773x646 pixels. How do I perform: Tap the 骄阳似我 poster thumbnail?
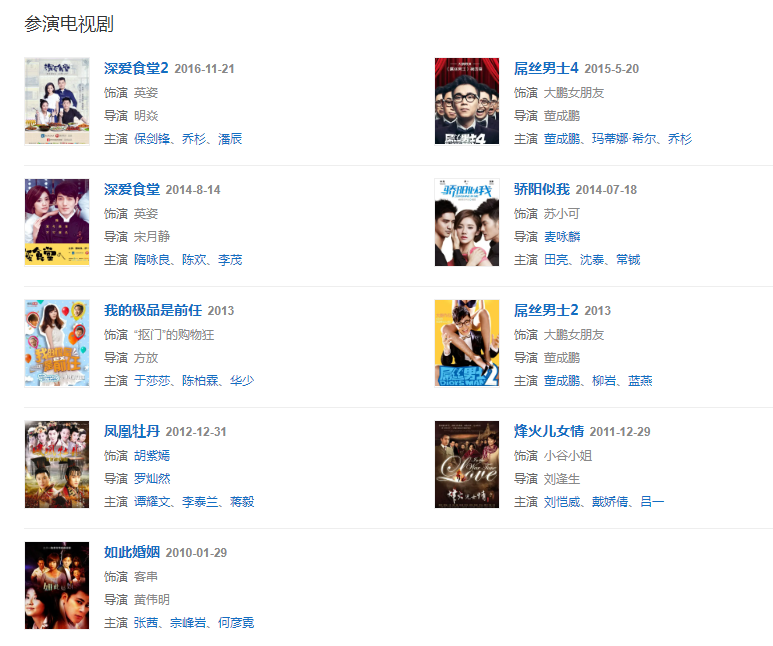pyautogui.click(x=467, y=222)
